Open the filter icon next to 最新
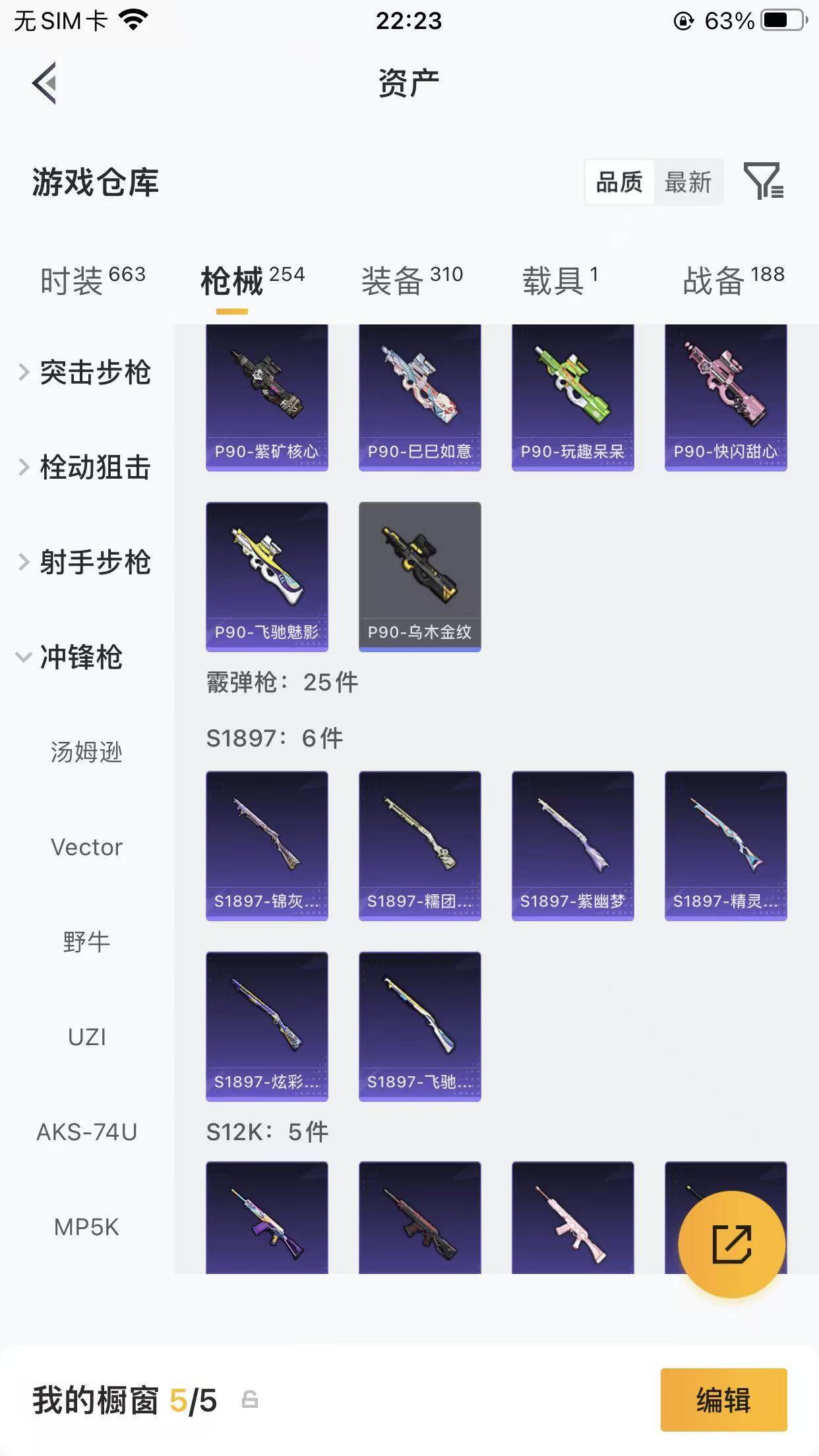Image resolution: width=819 pixels, height=1456 pixels. click(x=763, y=181)
